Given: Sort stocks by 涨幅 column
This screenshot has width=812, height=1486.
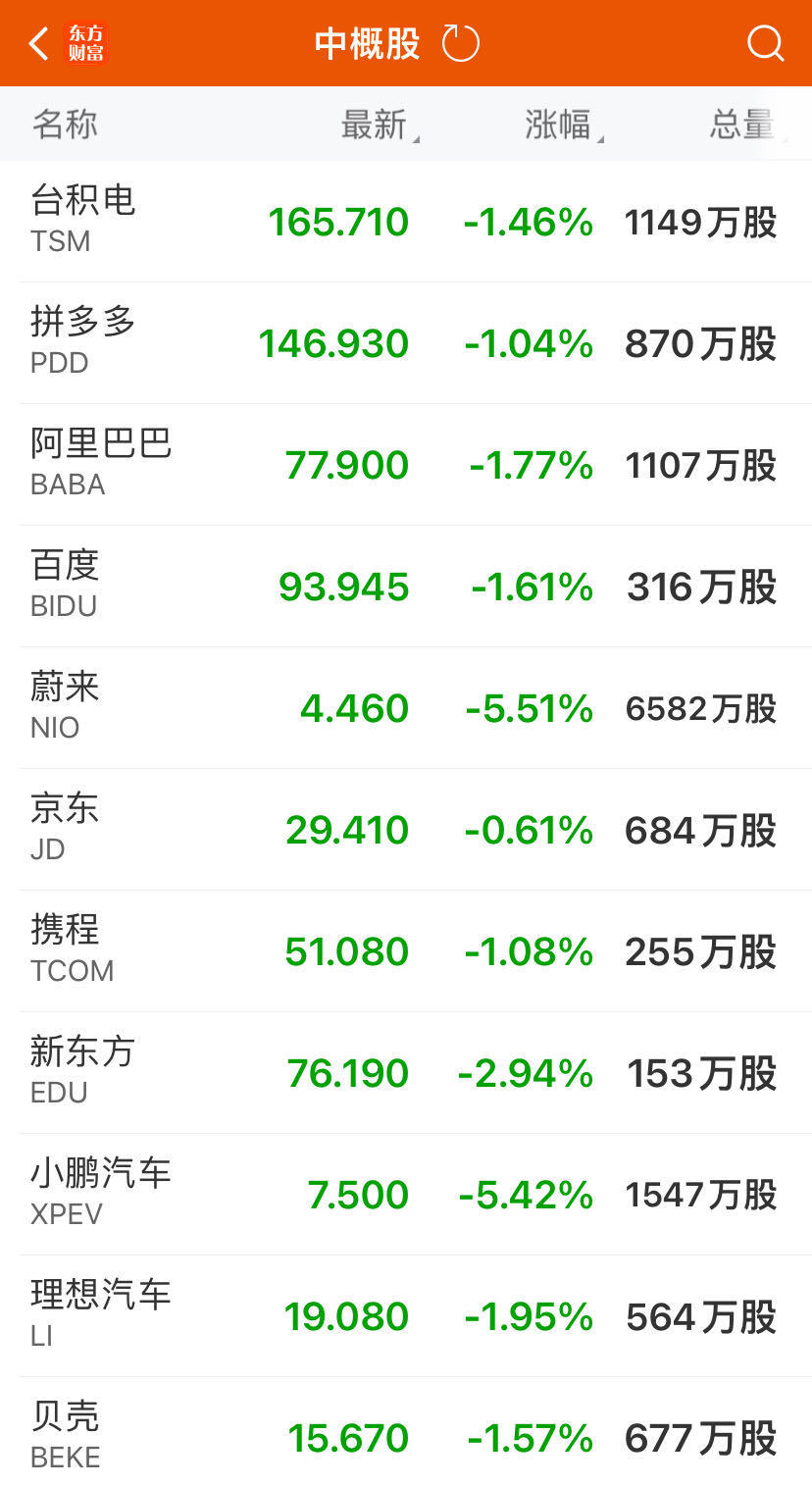Looking at the screenshot, I should pyautogui.click(x=560, y=125).
